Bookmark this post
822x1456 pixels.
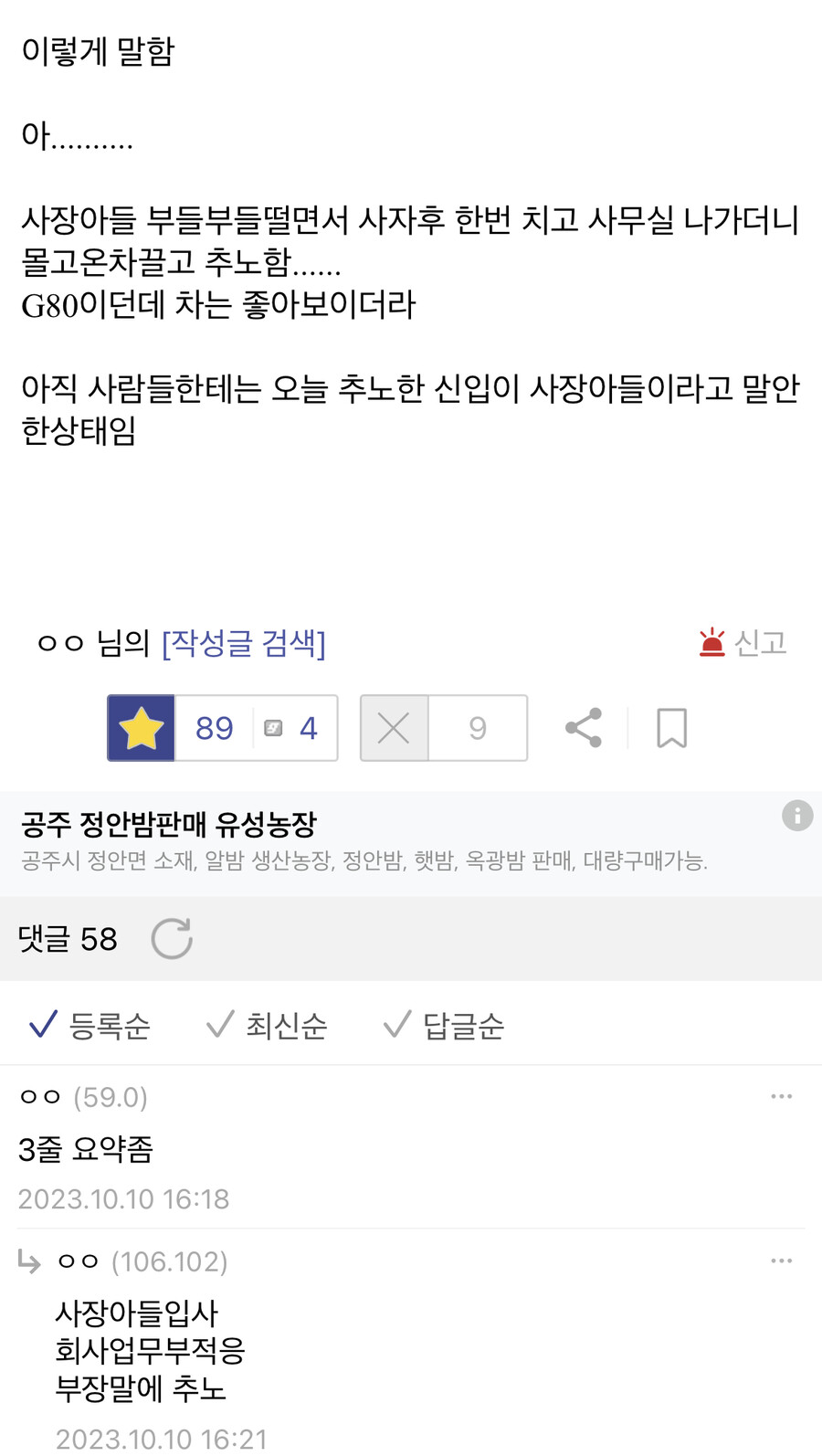click(671, 728)
